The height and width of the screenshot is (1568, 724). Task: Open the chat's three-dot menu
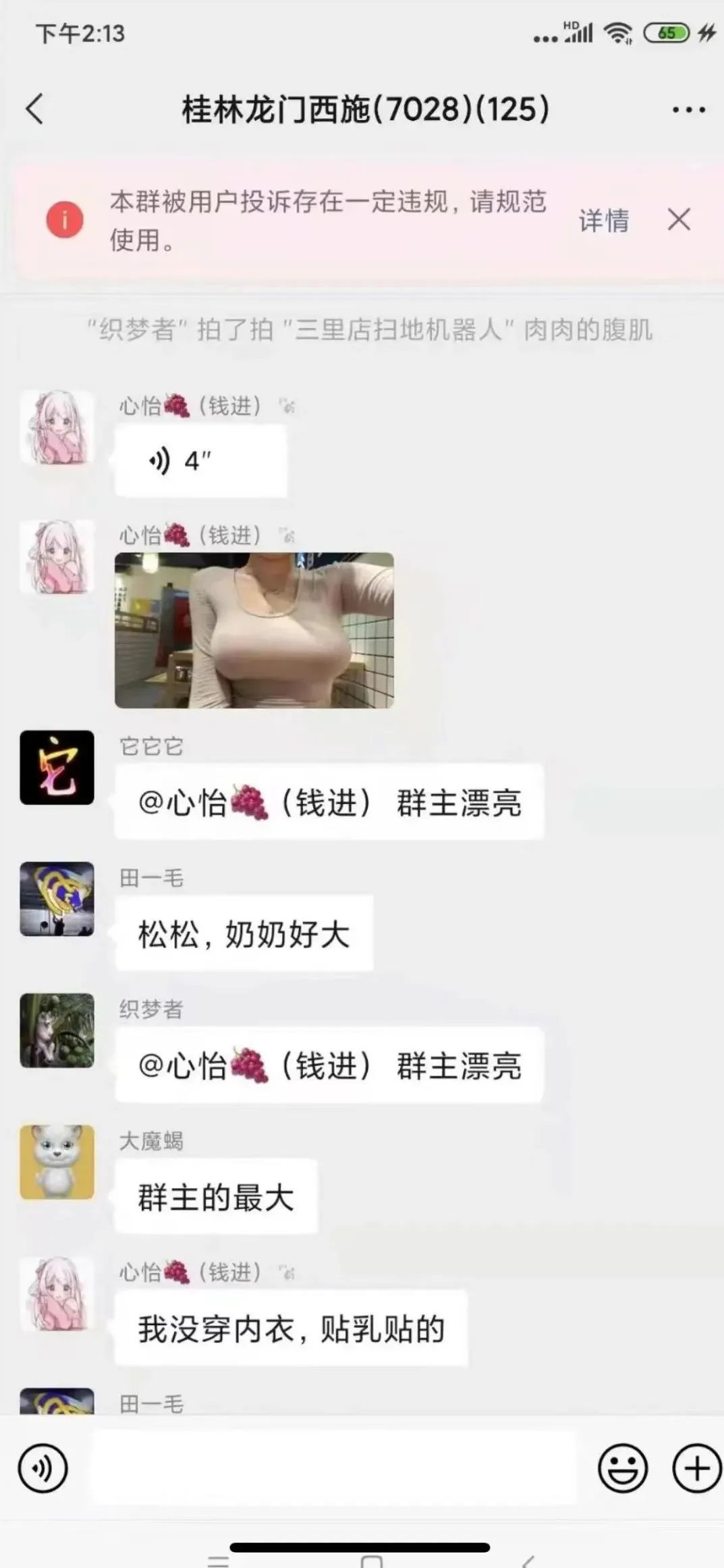(688, 109)
